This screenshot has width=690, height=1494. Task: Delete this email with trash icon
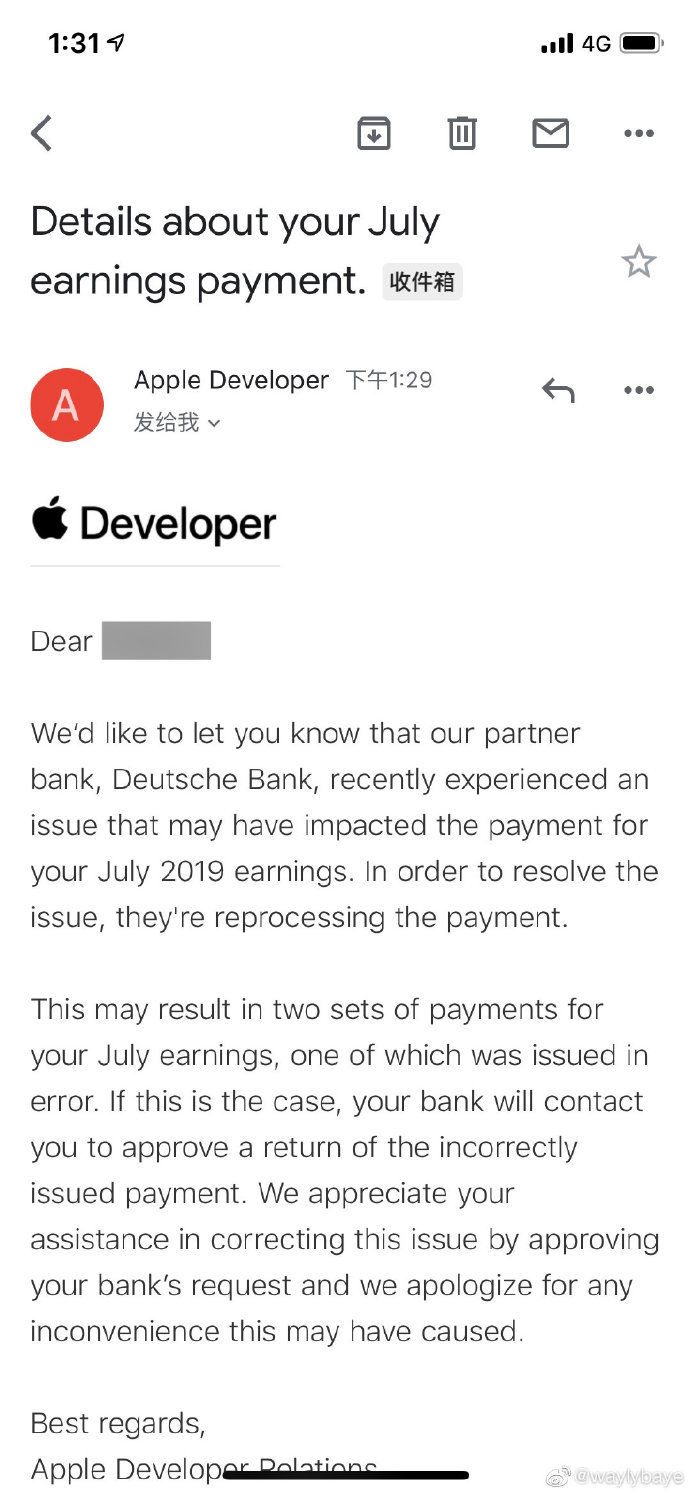(x=462, y=133)
